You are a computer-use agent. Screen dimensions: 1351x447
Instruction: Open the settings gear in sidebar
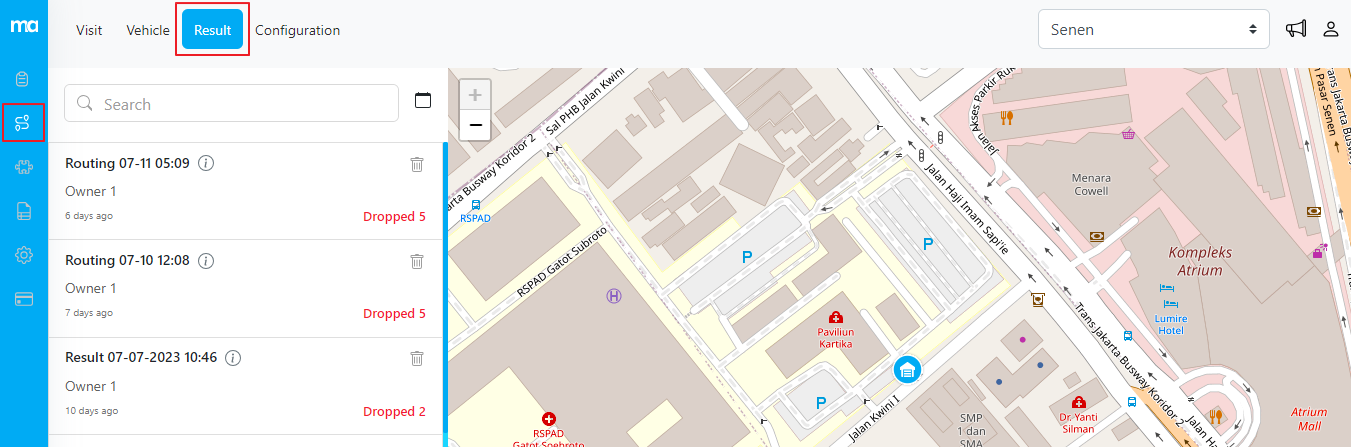click(23, 255)
